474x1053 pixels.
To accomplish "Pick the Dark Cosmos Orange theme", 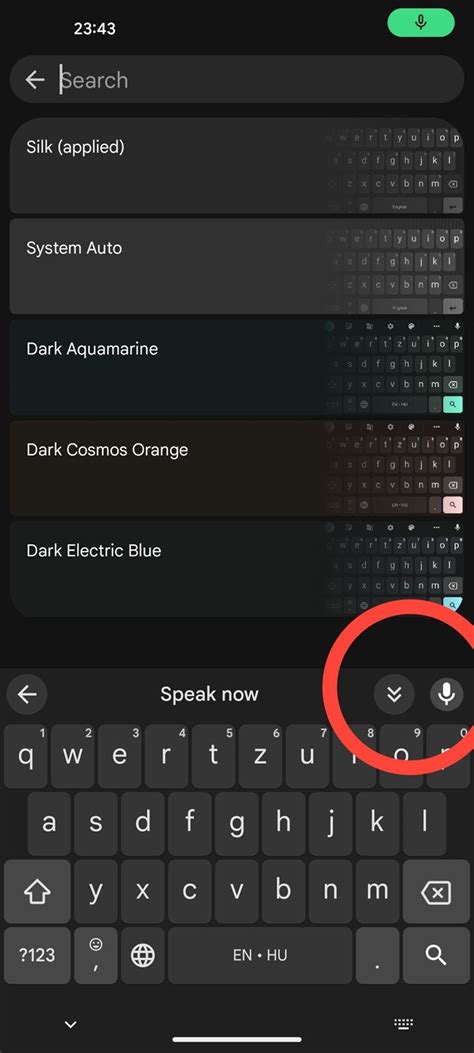I will (237, 468).
